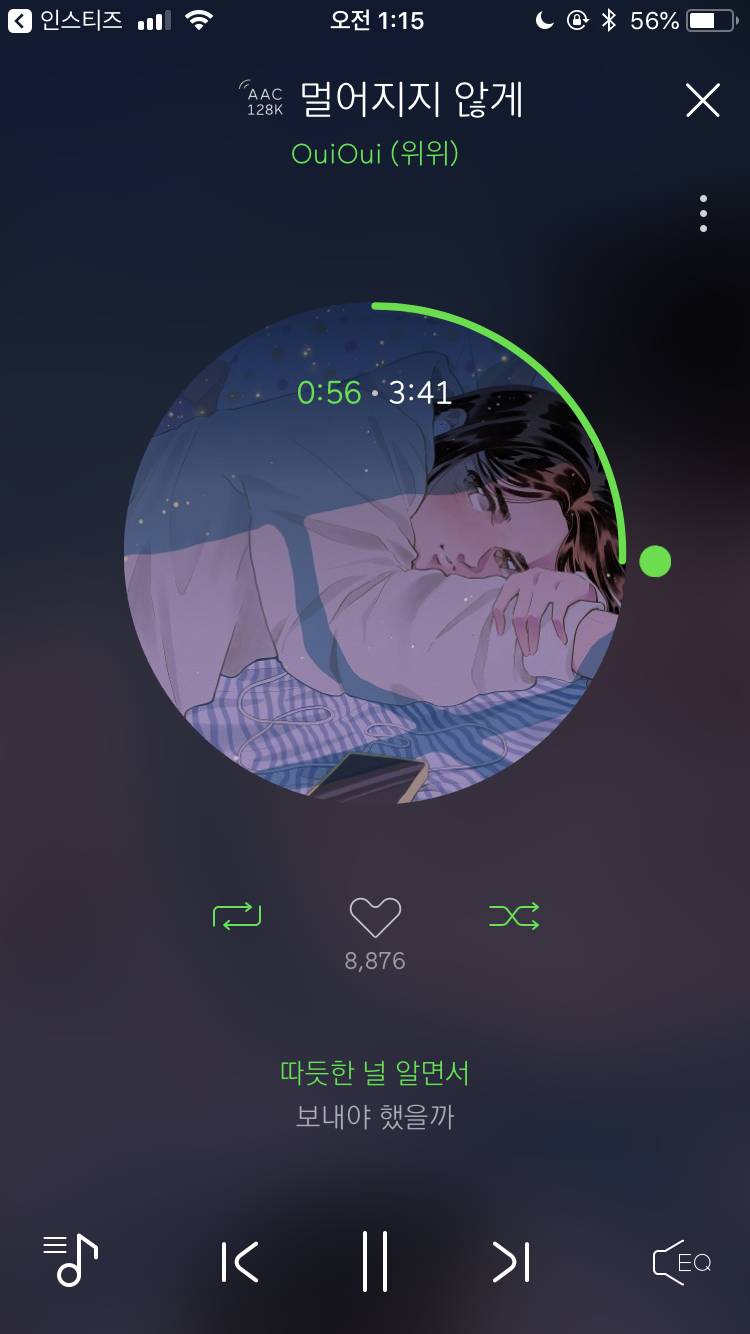Screen dimensions: 750x1334
Task: Tap the lyric line 따듯한 널 알면서
Action: tap(375, 1072)
